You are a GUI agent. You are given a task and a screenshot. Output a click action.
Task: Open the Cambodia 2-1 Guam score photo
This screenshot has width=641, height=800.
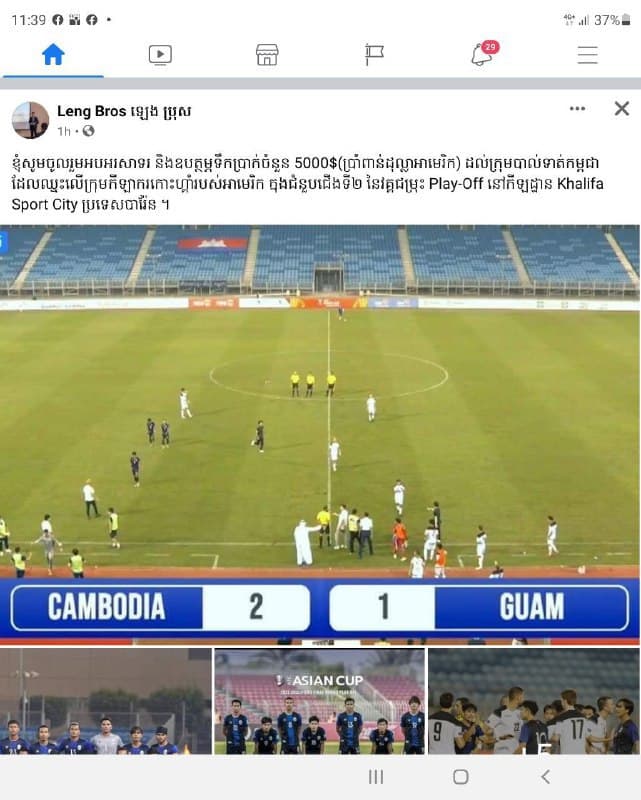click(x=320, y=430)
